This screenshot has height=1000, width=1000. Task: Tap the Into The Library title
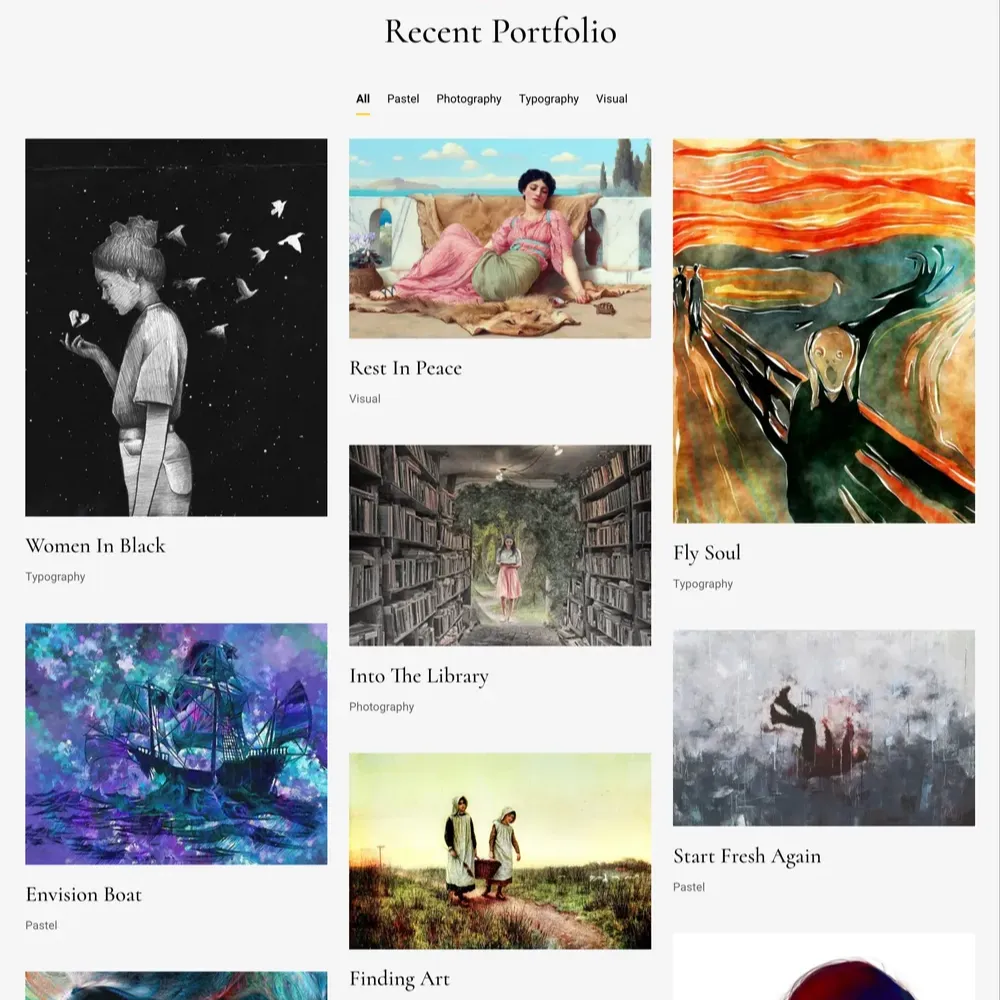tap(419, 676)
